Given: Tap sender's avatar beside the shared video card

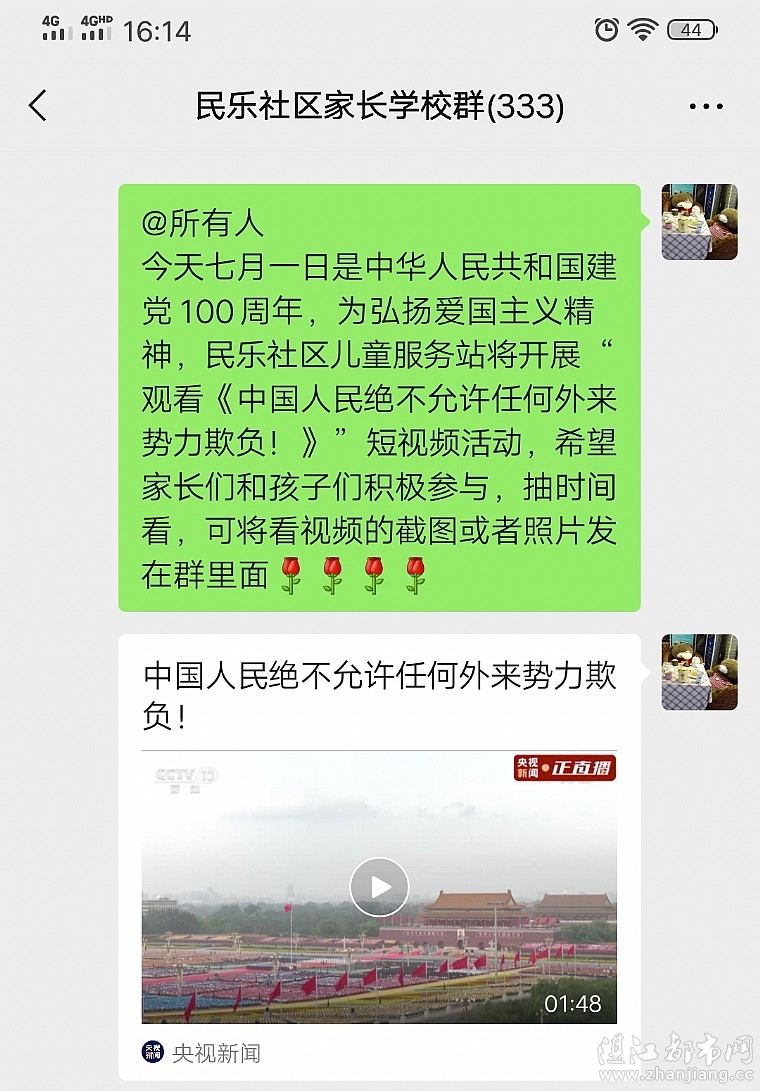Looking at the screenshot, I should pyautogui.click(x=699, y=672).
